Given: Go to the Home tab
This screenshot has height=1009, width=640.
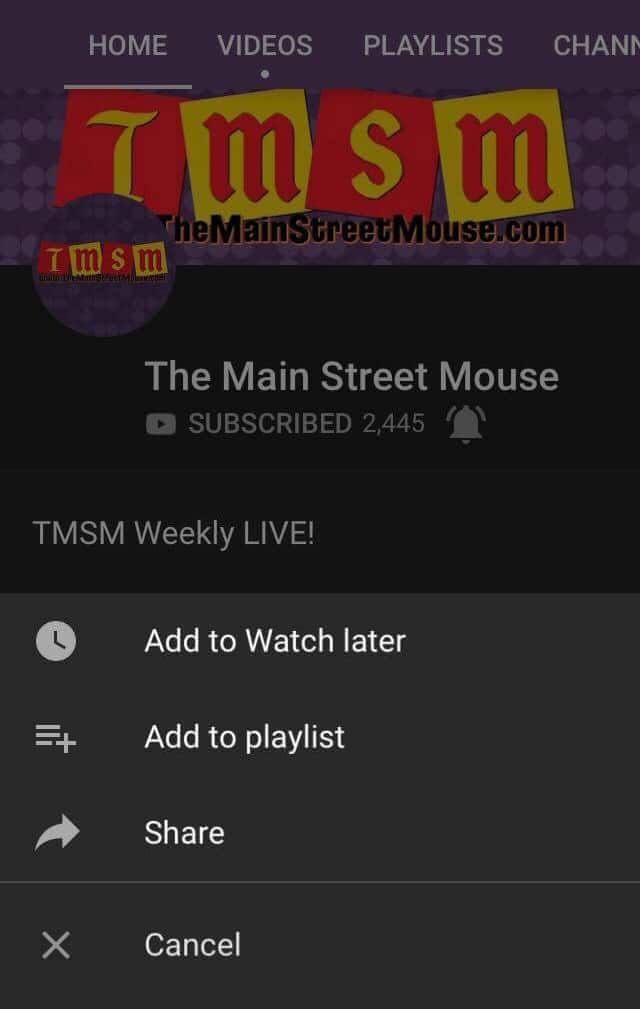Looking at the screenshot, I should 127,45.
